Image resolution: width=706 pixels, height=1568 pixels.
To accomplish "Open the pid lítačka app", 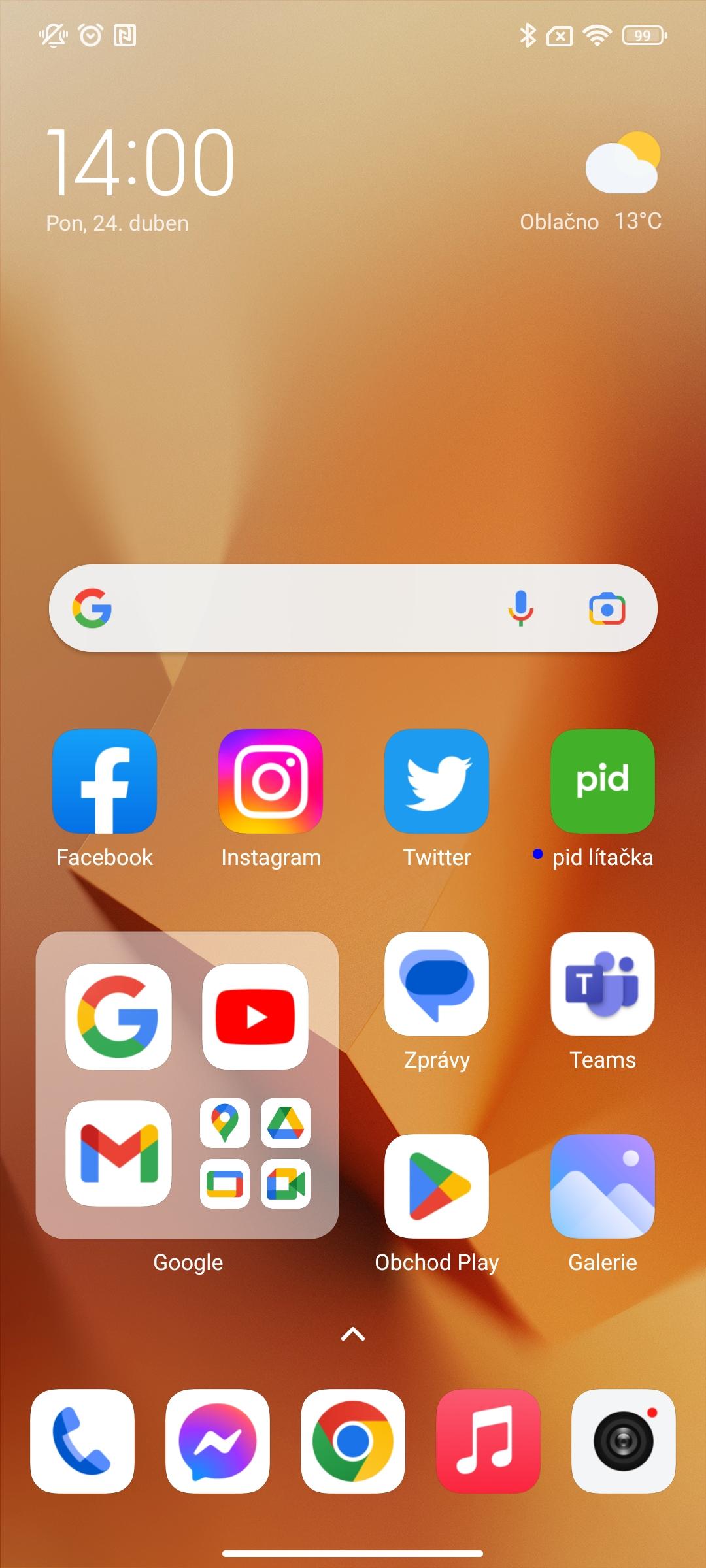I will point(603,781).
